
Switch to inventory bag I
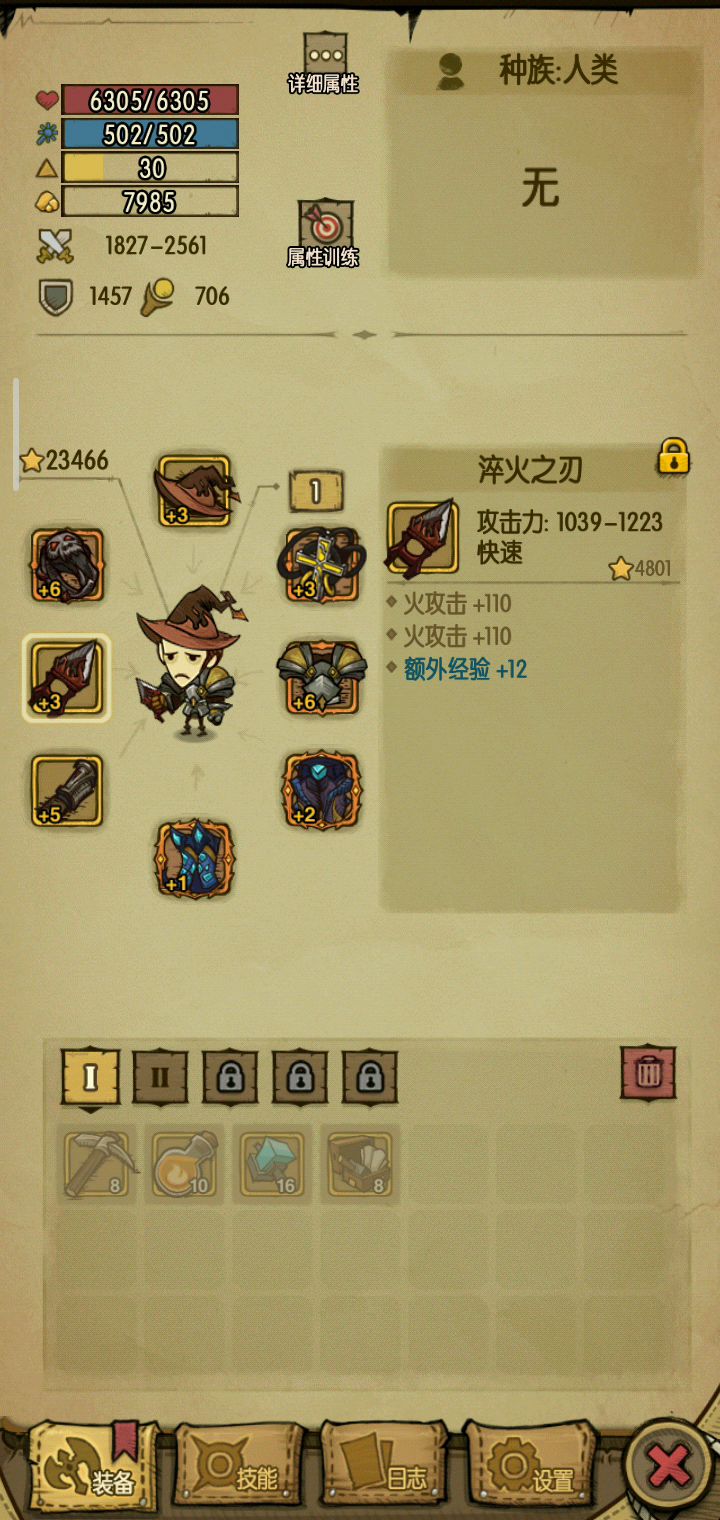click(91, 1077)
